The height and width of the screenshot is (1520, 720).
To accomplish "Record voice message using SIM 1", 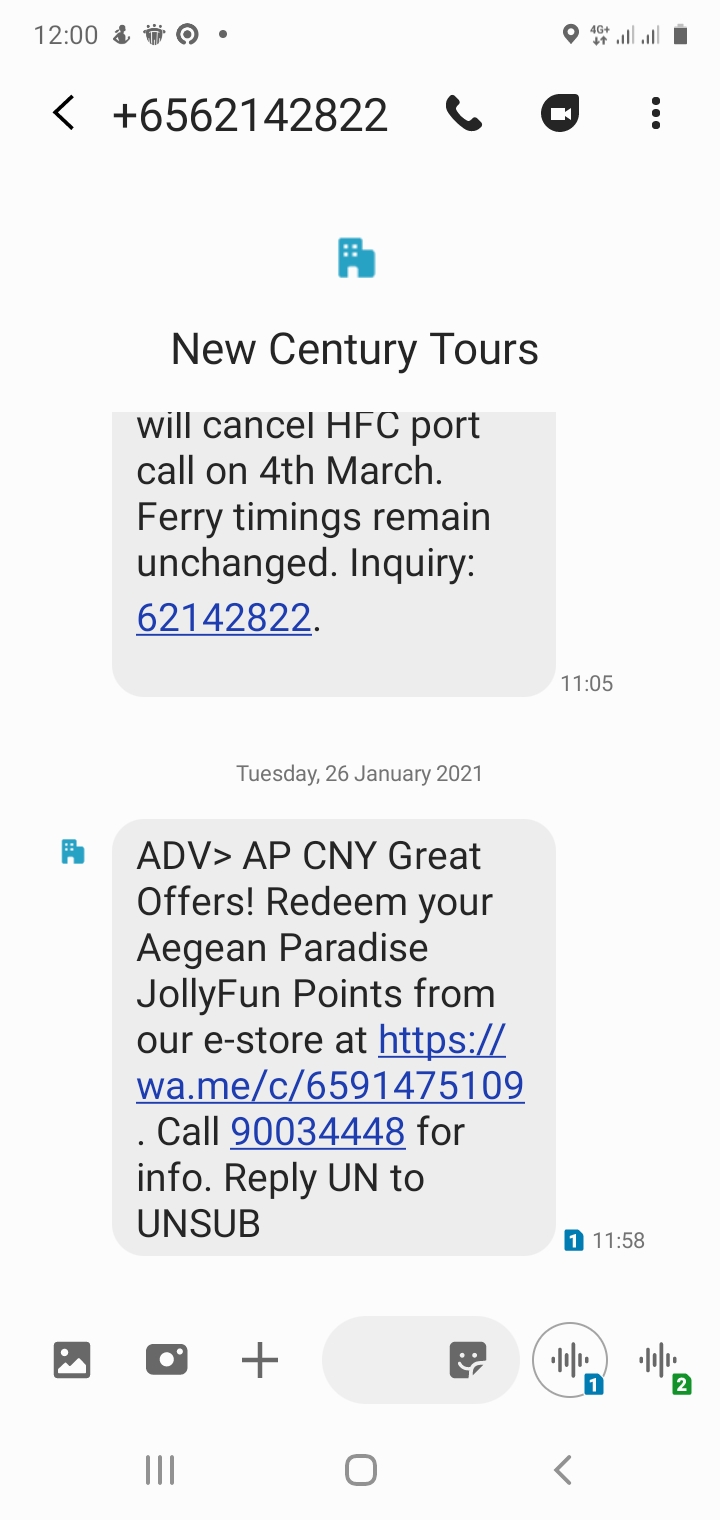I will point(571,1360).
